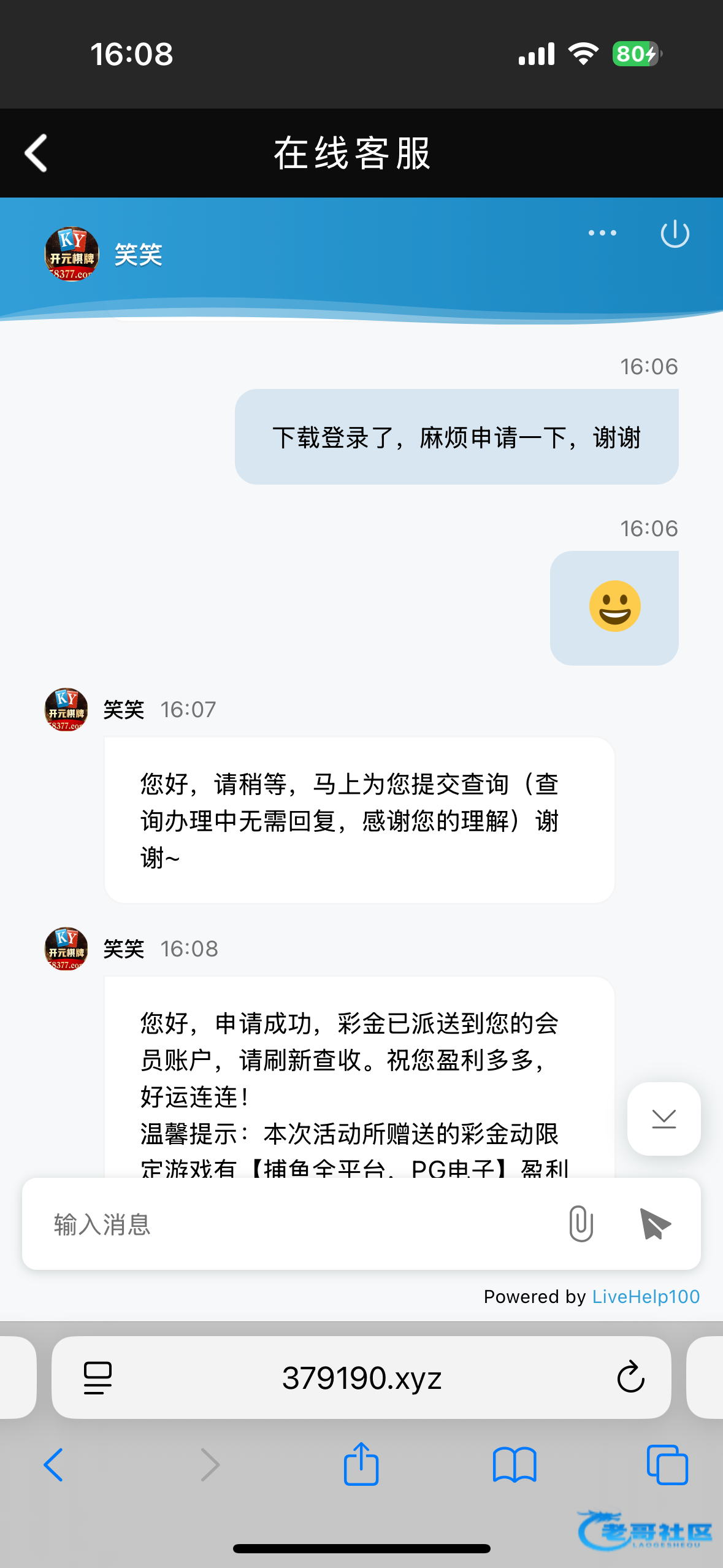
Task: Reload the page
Action: click(x=630, y=1377)
